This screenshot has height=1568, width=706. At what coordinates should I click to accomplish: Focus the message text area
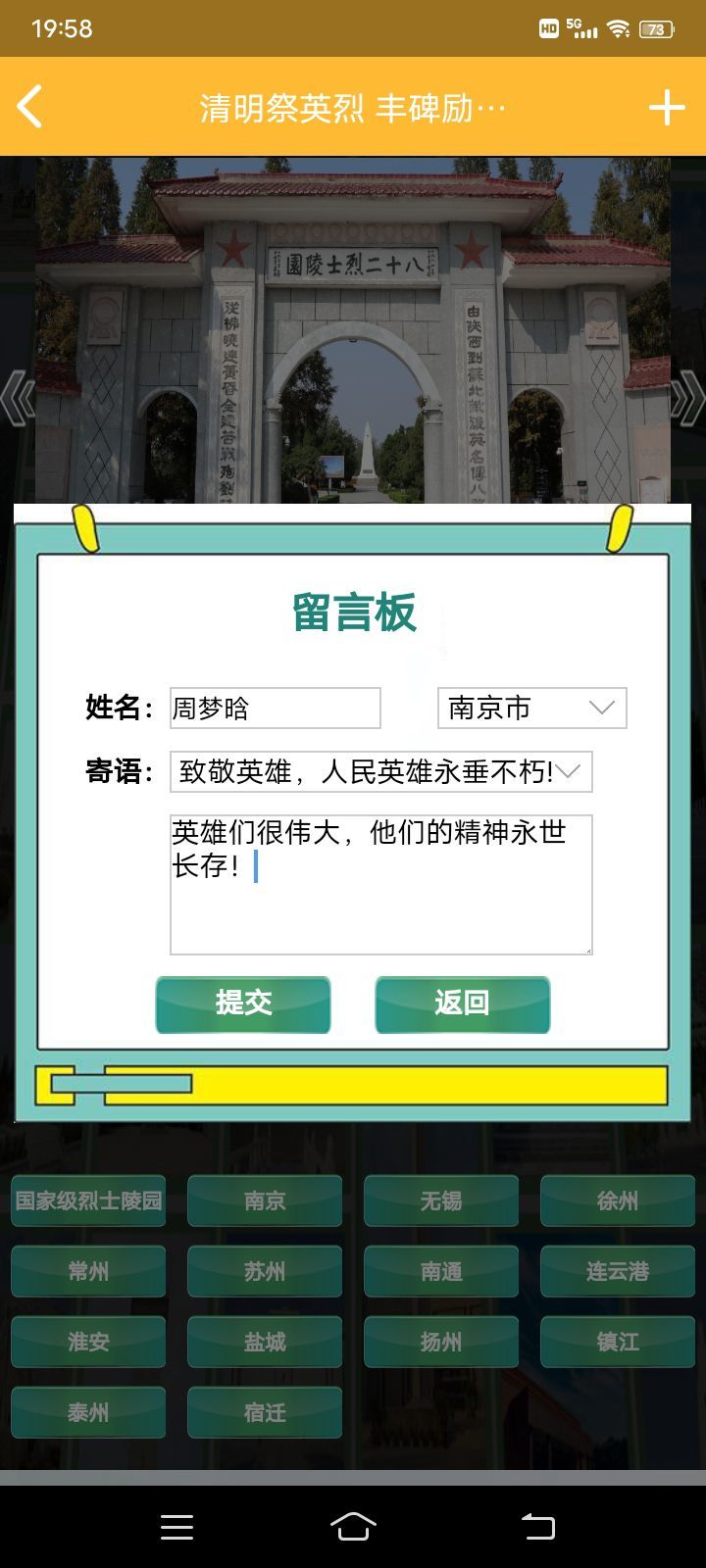380,884
